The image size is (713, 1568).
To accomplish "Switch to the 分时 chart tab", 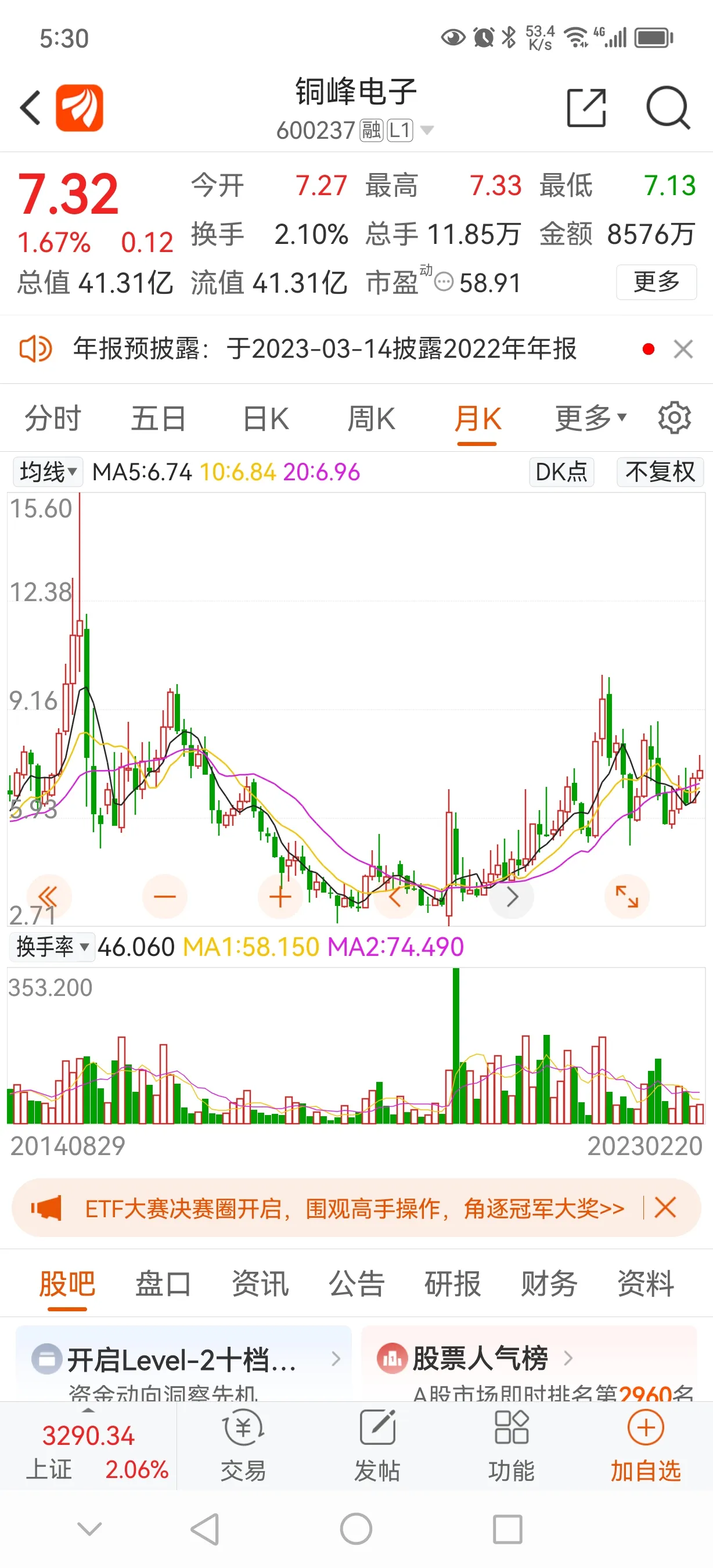I will point(53,419).
